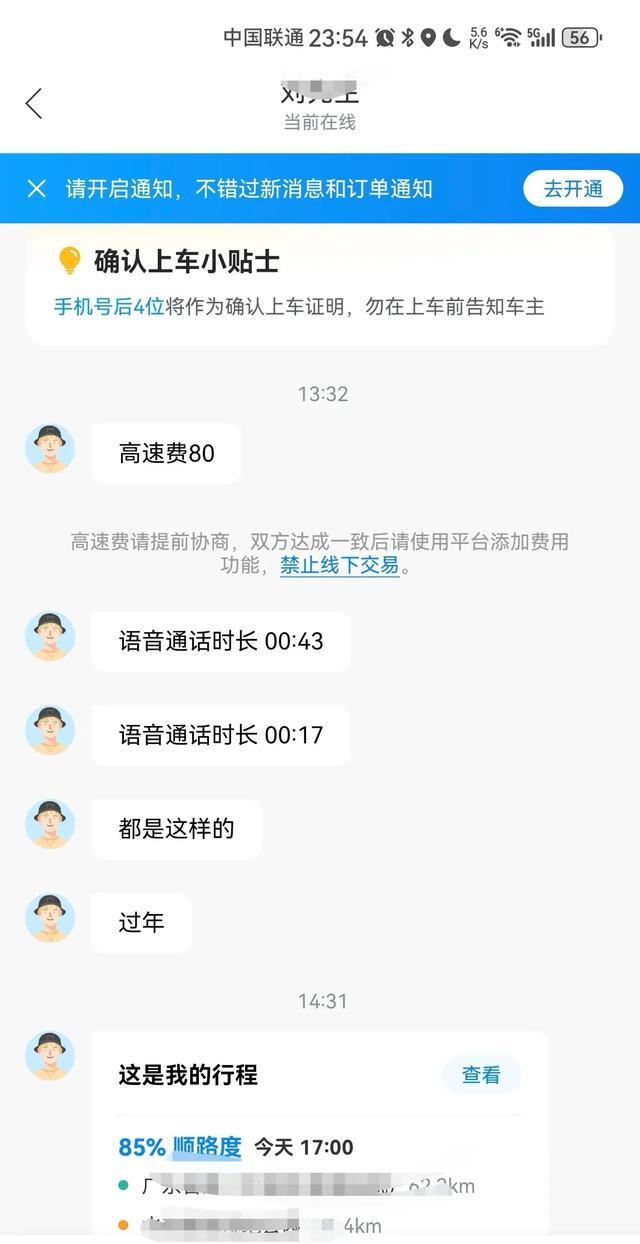View the shared trip via 查看

click(481, 1075)
